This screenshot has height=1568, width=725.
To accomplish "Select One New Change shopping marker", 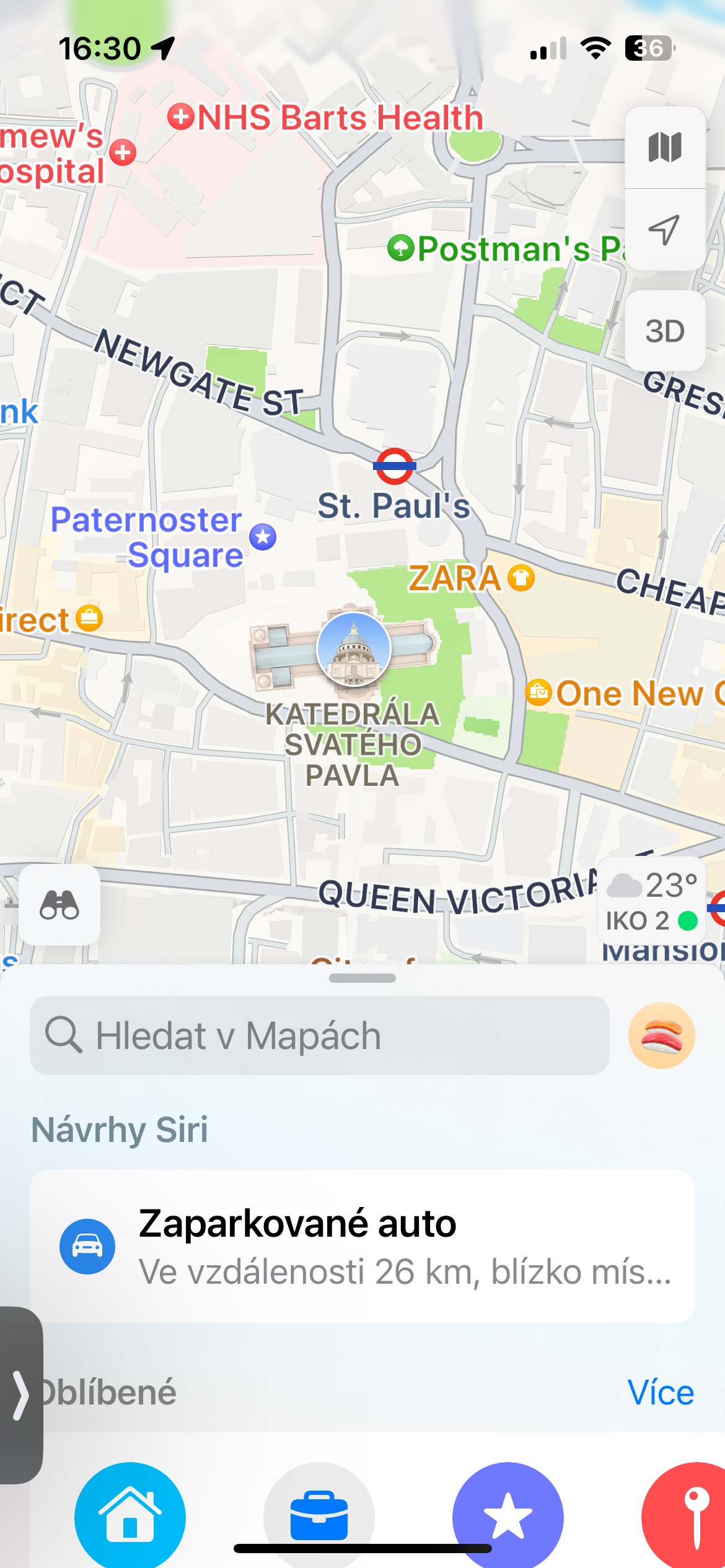I will [538, 692].
